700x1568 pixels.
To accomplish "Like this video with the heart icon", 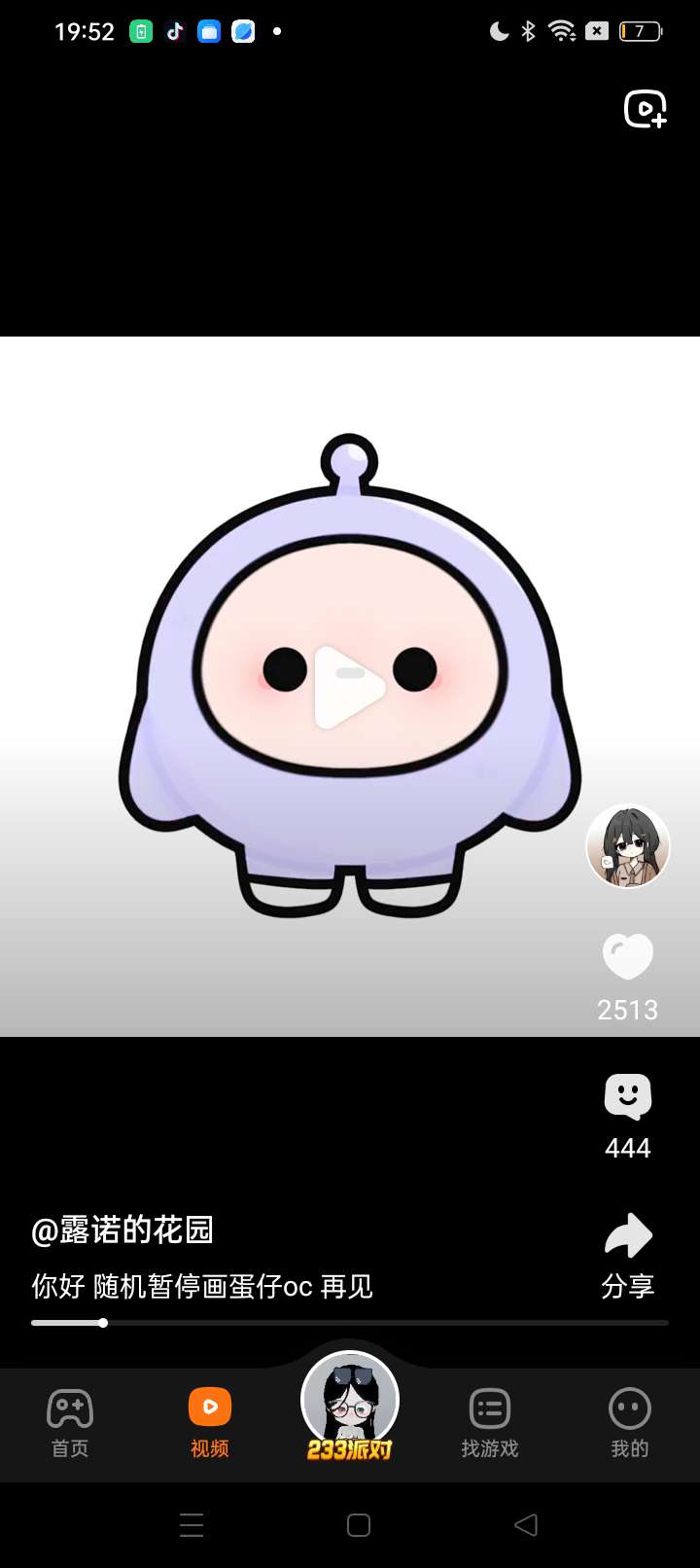I will [x=627, y=956].
